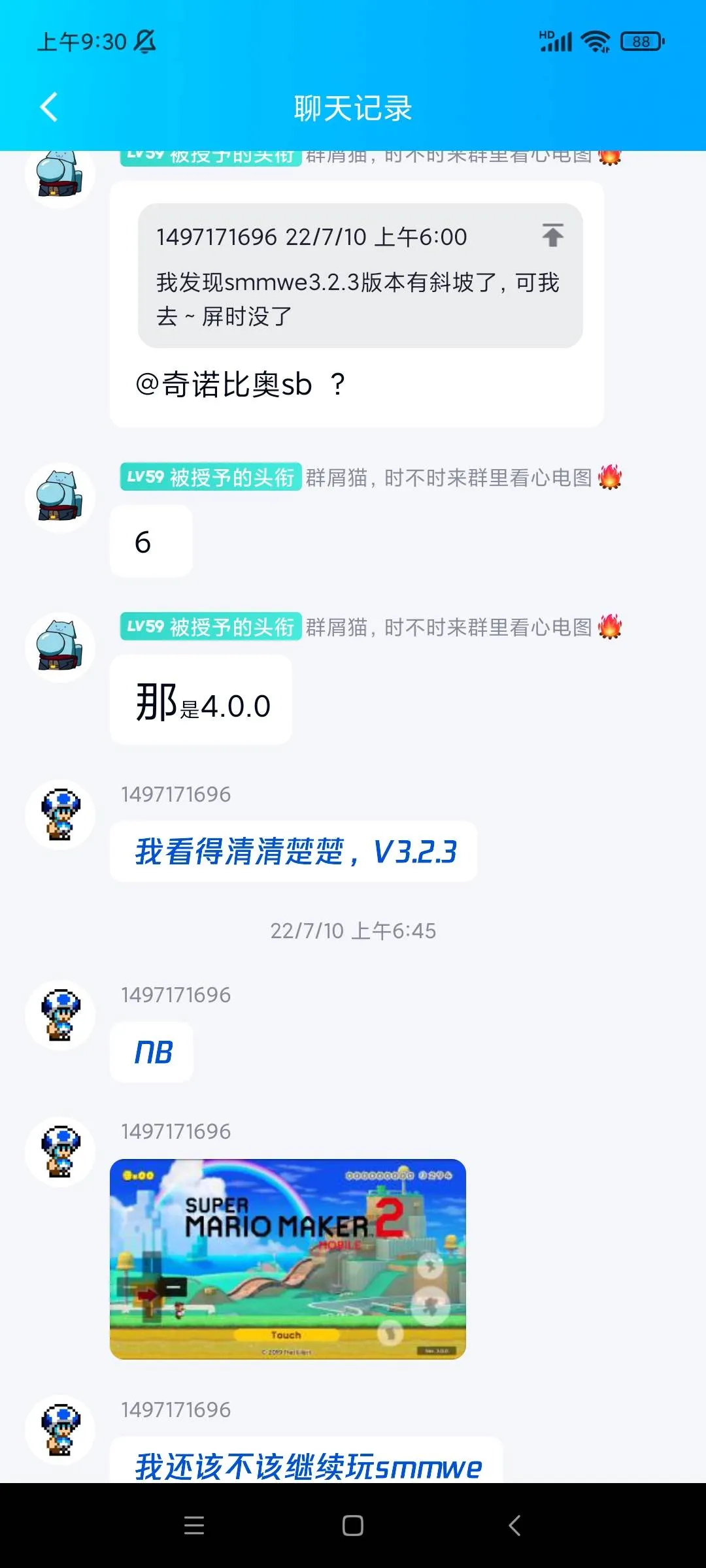The image size is (706, 1568).
Task: Jump to the quoted original message arrow
Action: (x=552, y=235)
